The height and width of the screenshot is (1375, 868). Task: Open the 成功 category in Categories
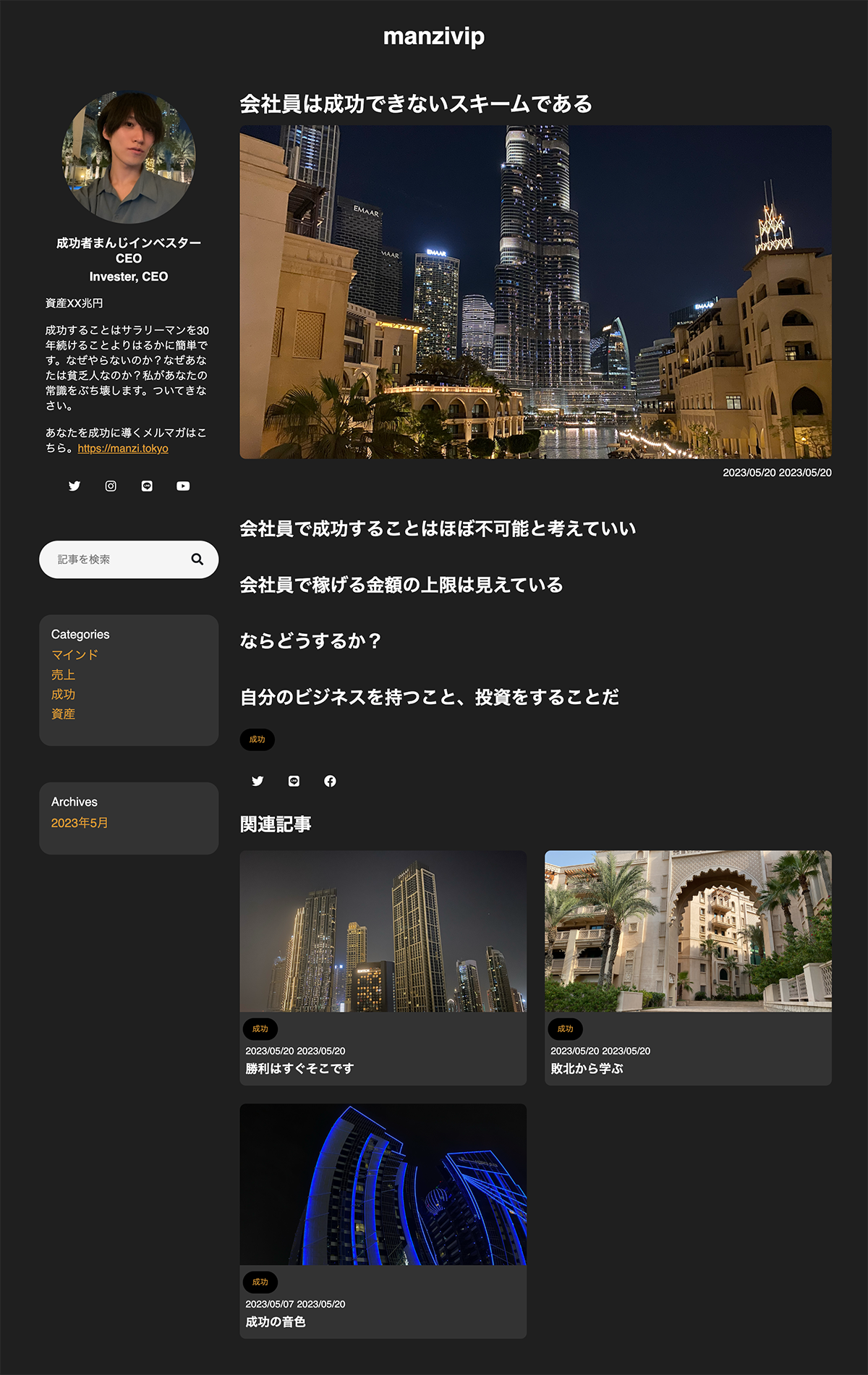point(63,694)
